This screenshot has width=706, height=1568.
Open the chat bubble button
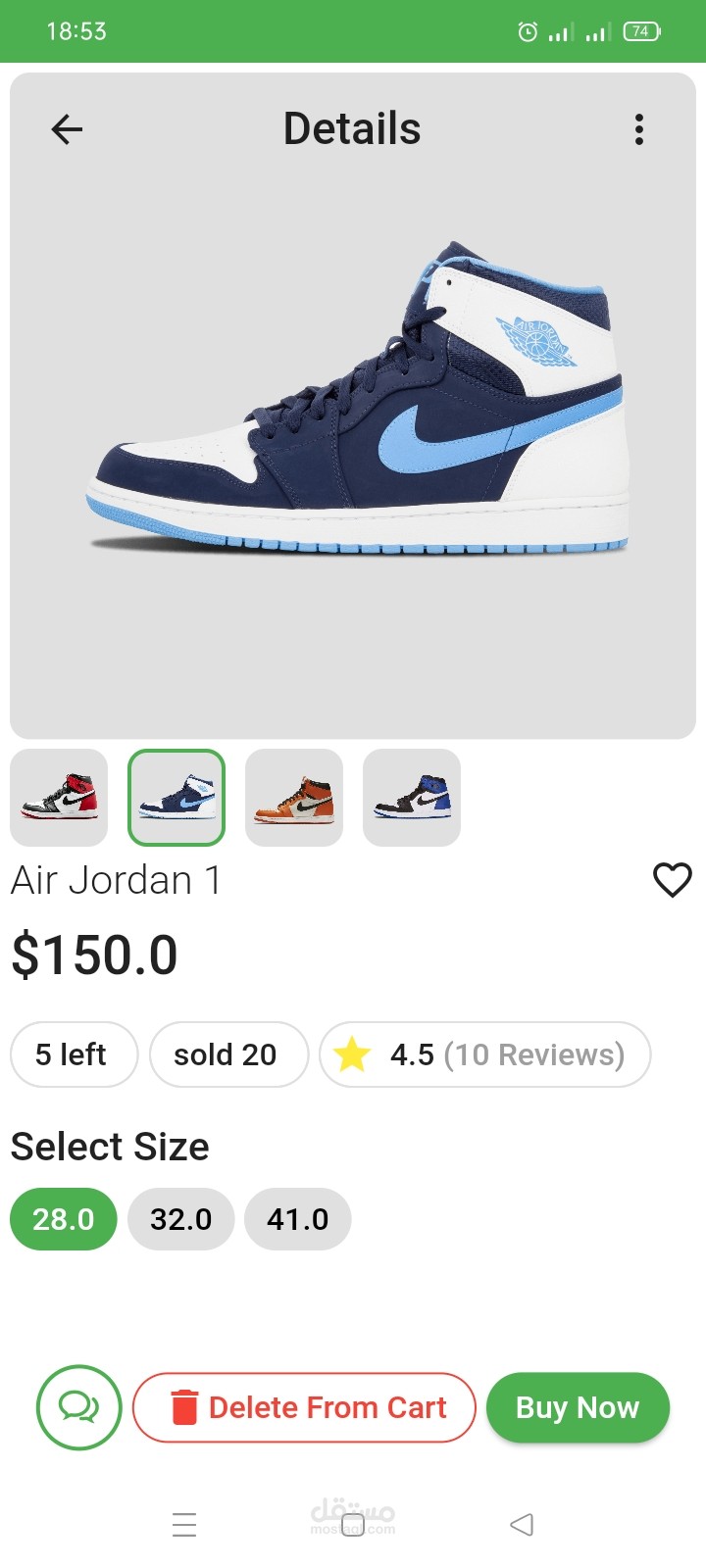tap(78, 1407)
